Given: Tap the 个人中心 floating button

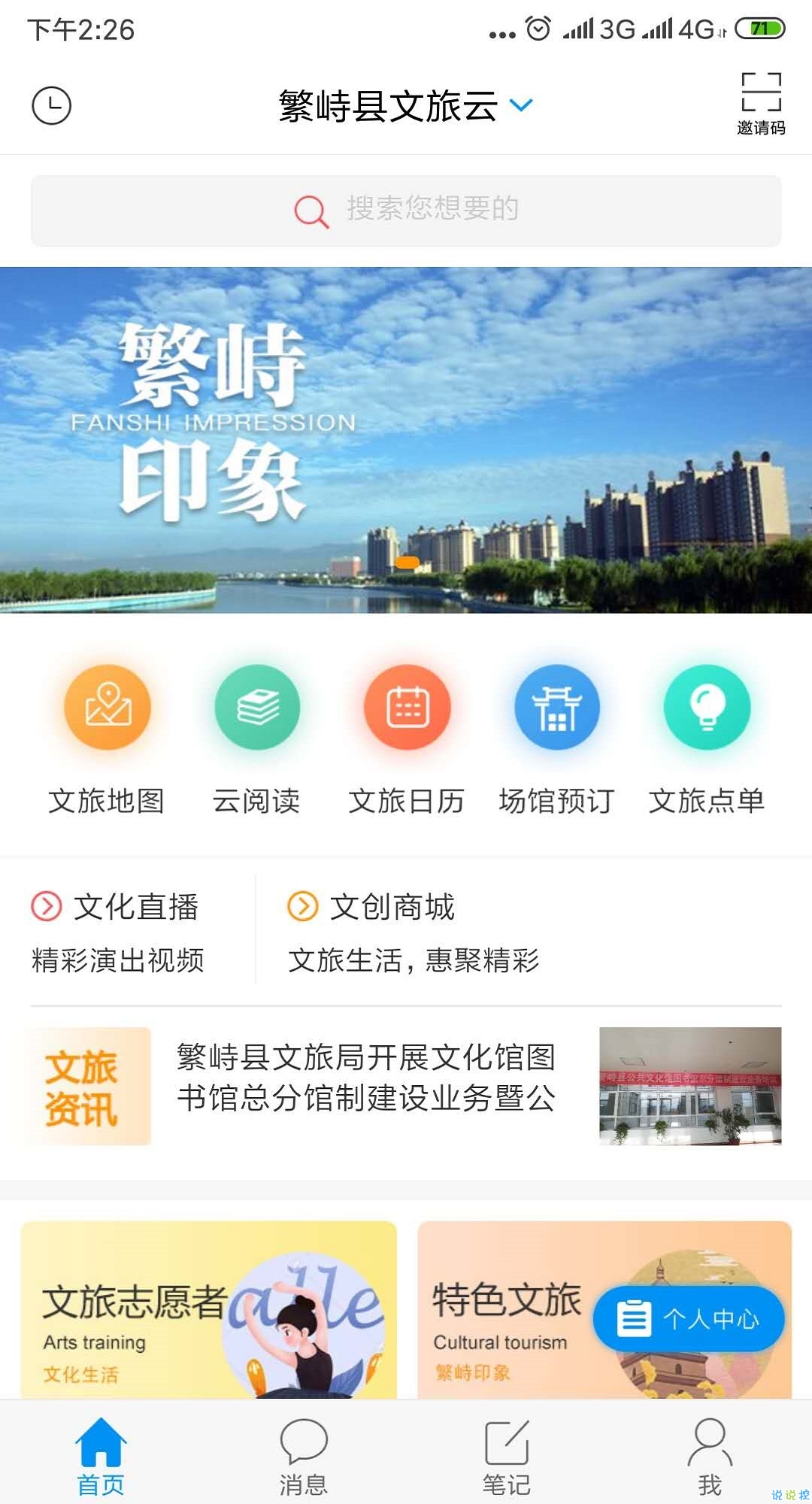Looking at the screenshot, I should pyautogui.click(x=689, y=1318).
